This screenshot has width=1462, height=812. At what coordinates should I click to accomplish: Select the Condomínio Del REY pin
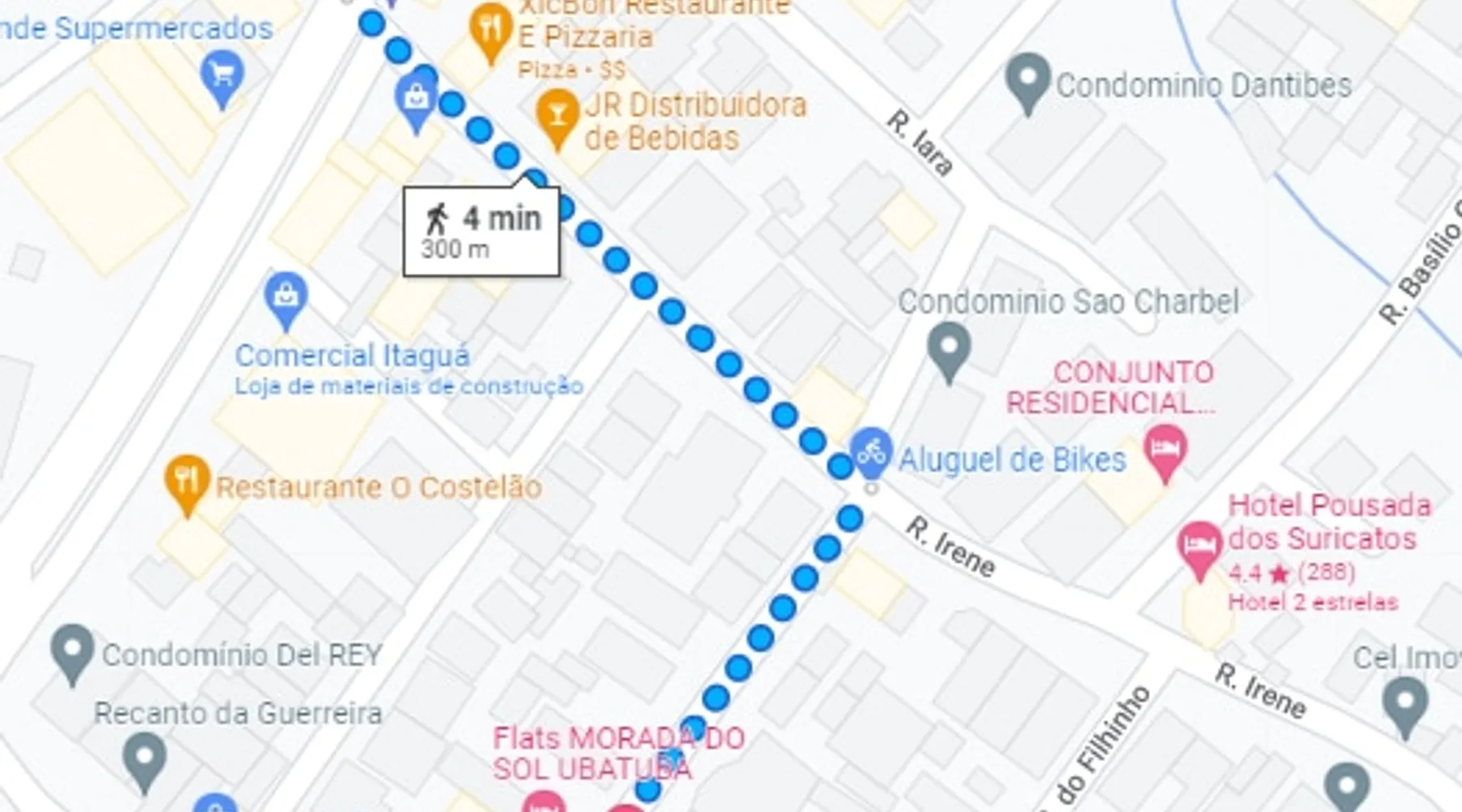(72, 650)
